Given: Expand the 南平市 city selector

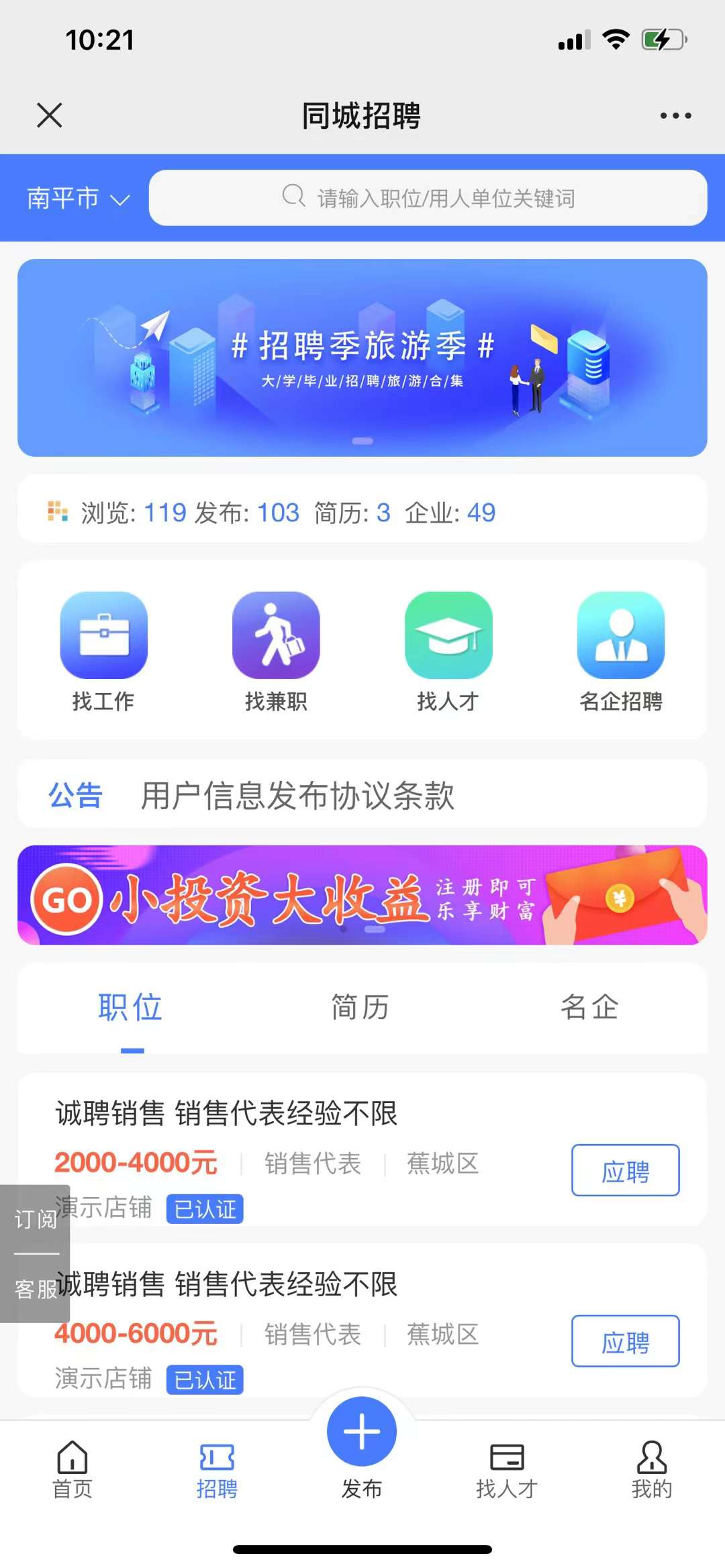Looking at the screenshot, I should pos(78,199).
